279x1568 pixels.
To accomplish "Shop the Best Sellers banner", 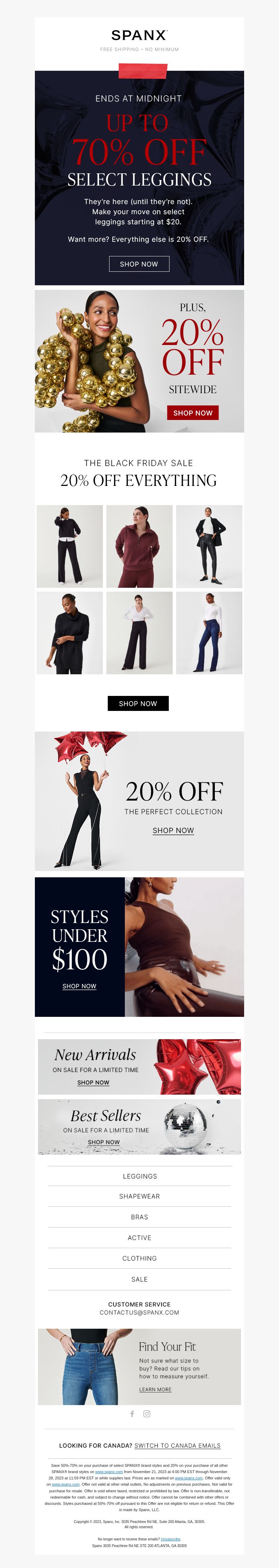I will pos(104,1142).
